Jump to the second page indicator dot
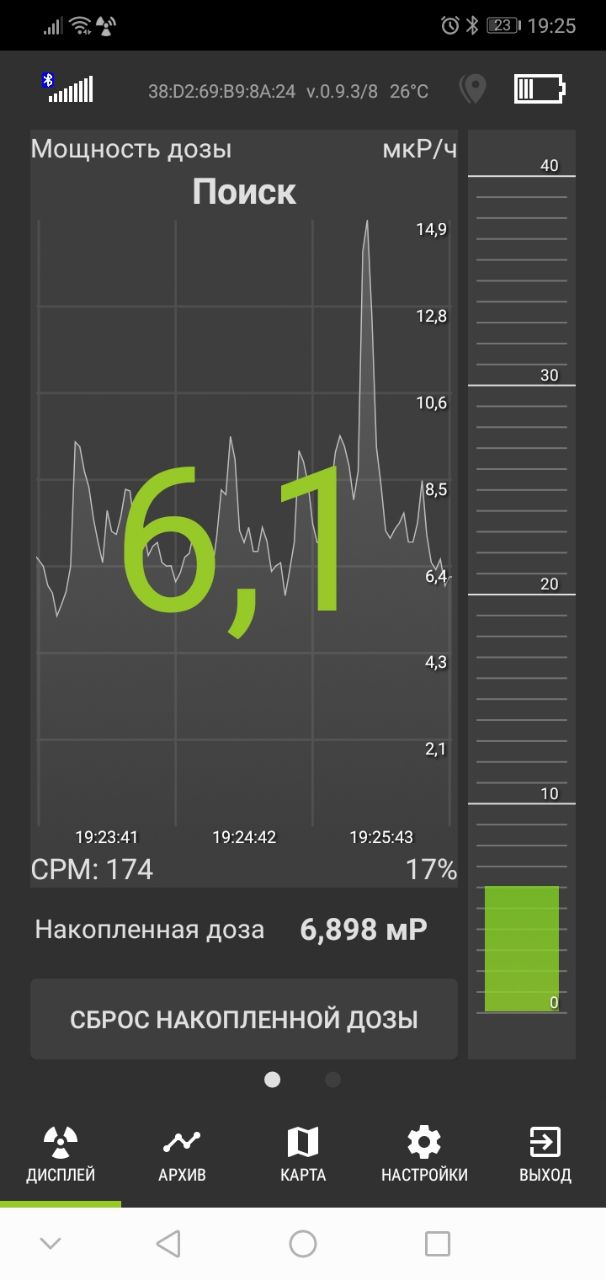Image resolution: width=606 pixels, height=1280 pixels. coord(333,1080)
